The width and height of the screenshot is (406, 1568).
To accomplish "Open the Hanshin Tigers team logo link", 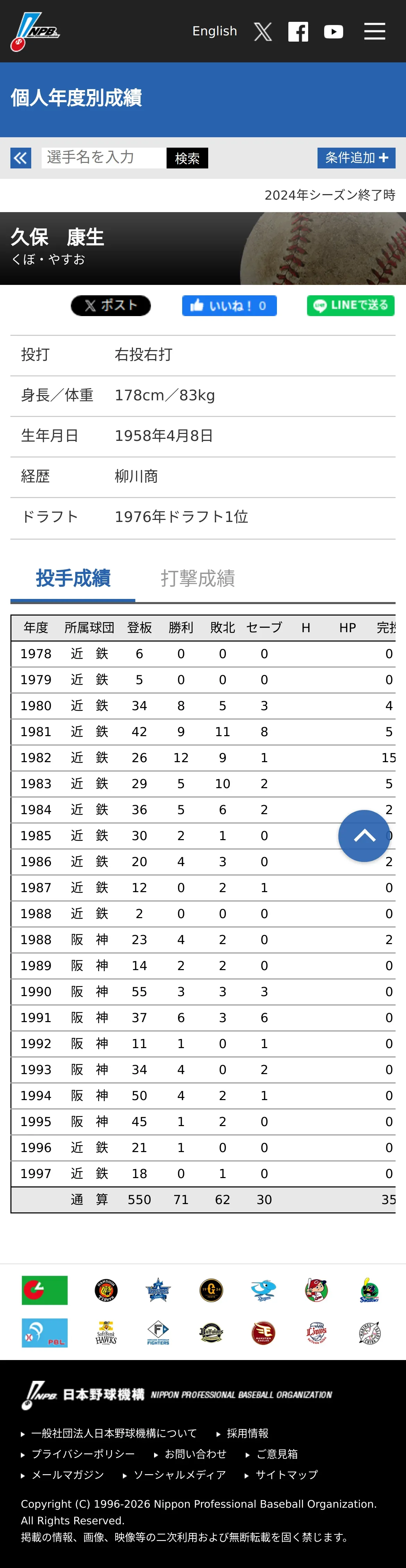I will tap(106, 1290).
